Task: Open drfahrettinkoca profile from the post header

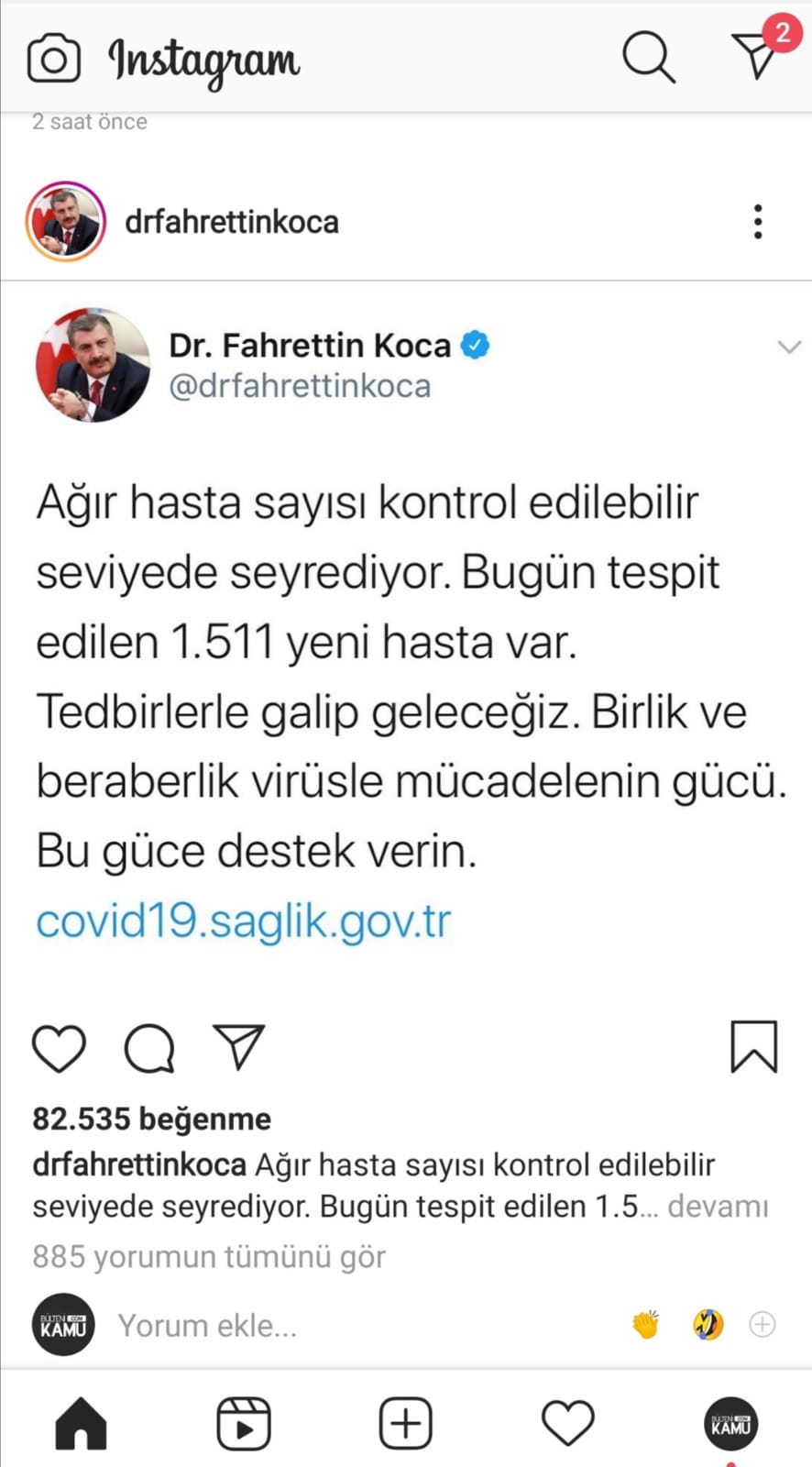Action: pyautogui.click(x=231, y=222)
